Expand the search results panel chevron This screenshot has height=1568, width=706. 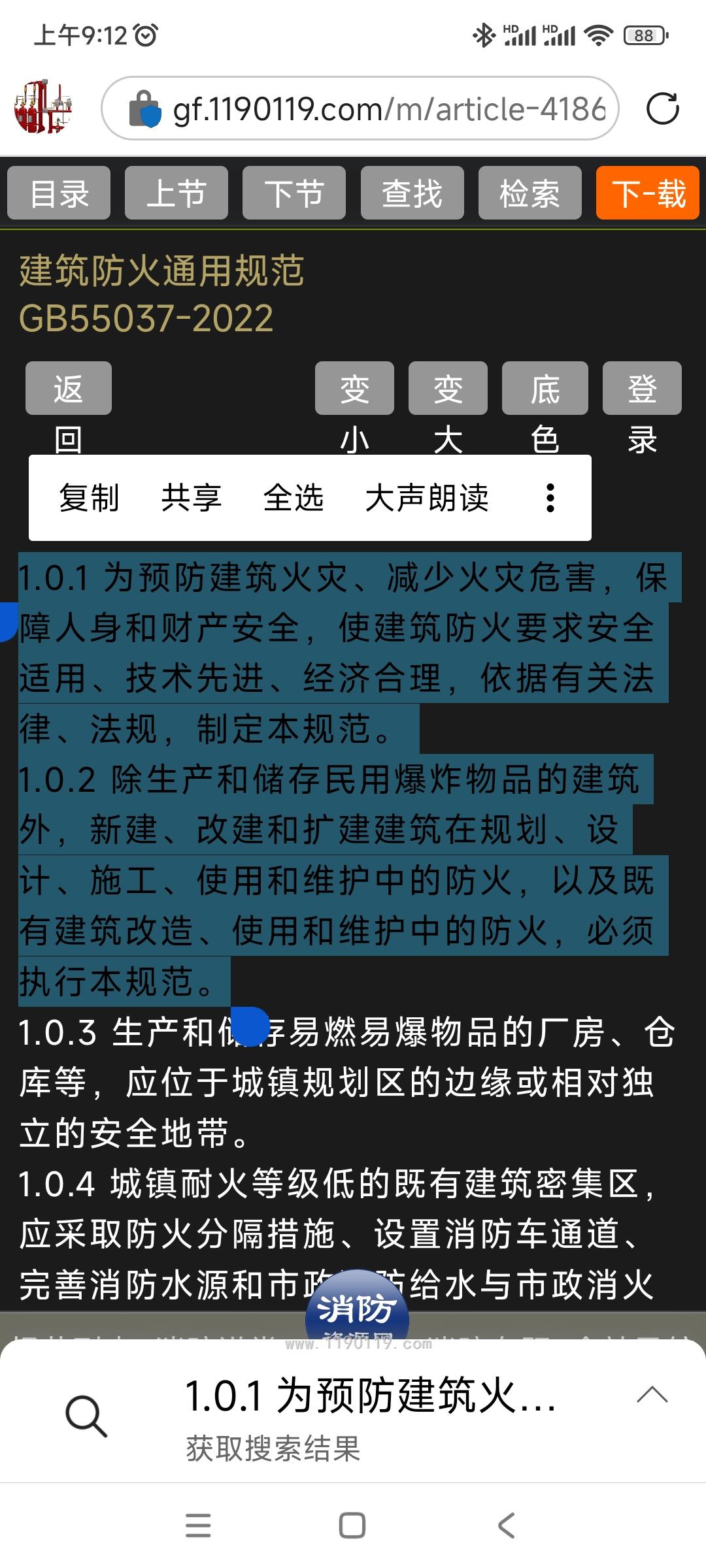tap(652, 1394)
